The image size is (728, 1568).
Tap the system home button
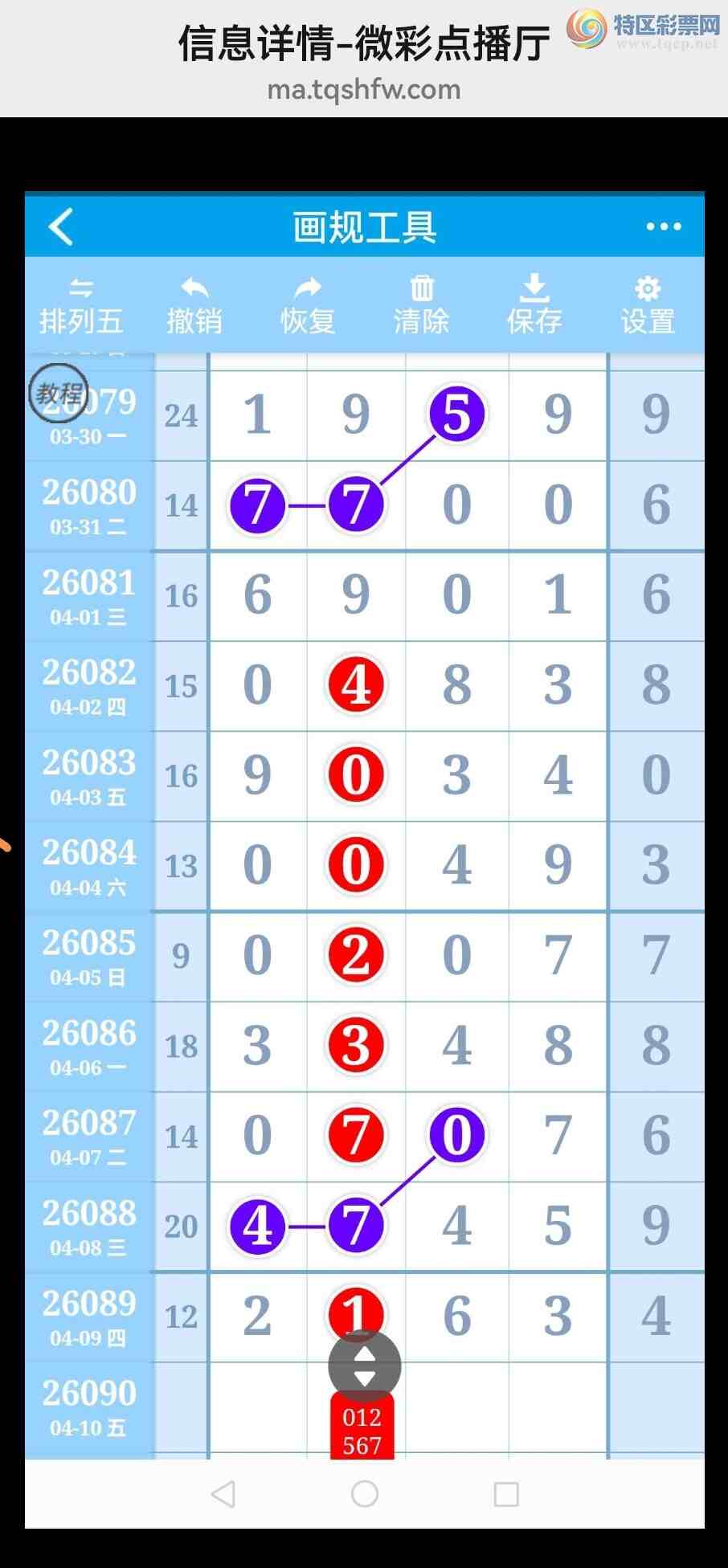(364, 1494)
